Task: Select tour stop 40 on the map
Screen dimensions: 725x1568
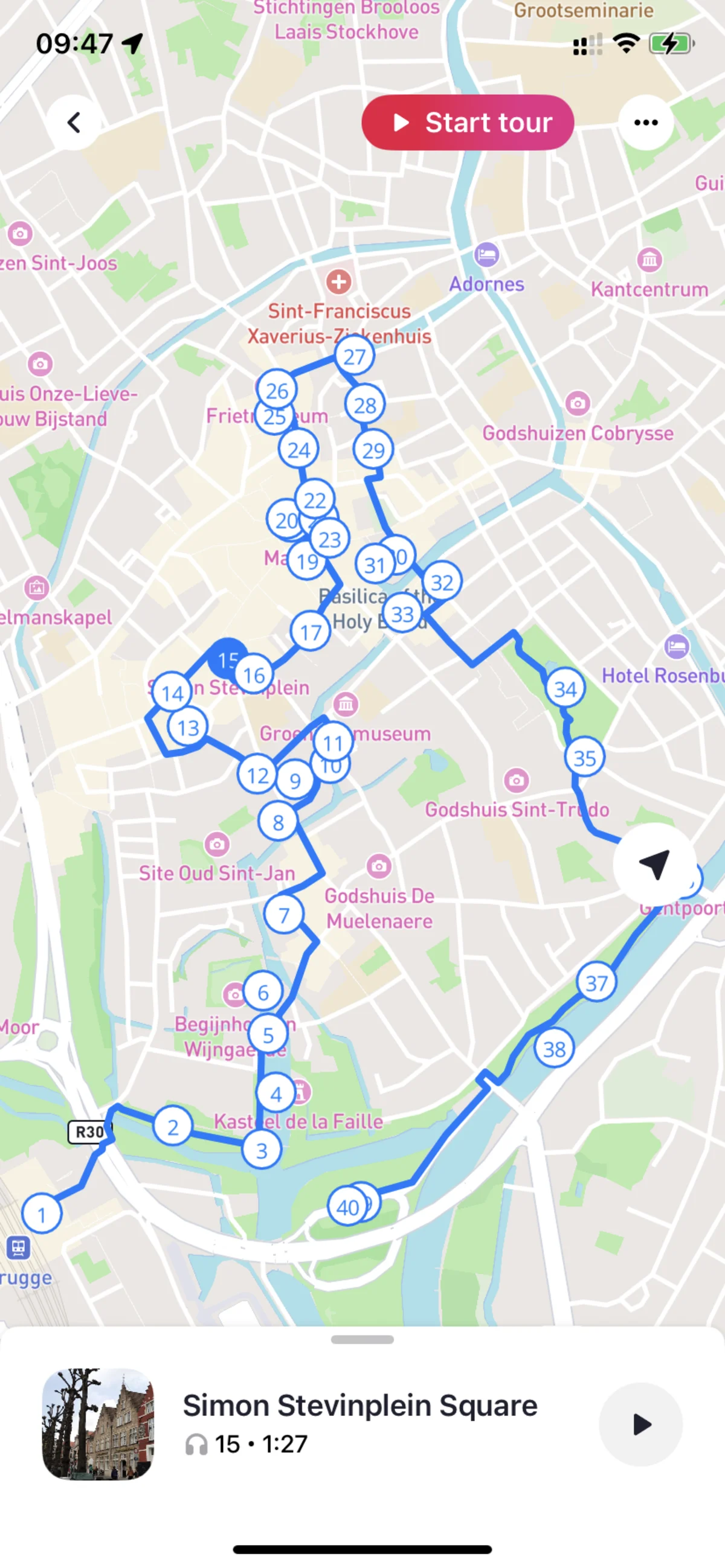Action: pyautogui.click(x=348, y=1206)
